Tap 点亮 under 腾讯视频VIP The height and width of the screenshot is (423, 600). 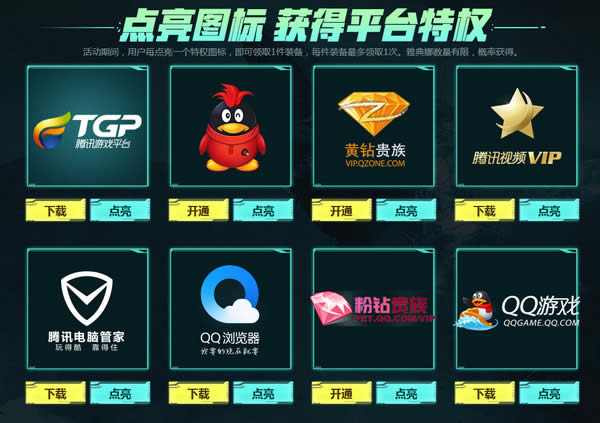(549, 211)
